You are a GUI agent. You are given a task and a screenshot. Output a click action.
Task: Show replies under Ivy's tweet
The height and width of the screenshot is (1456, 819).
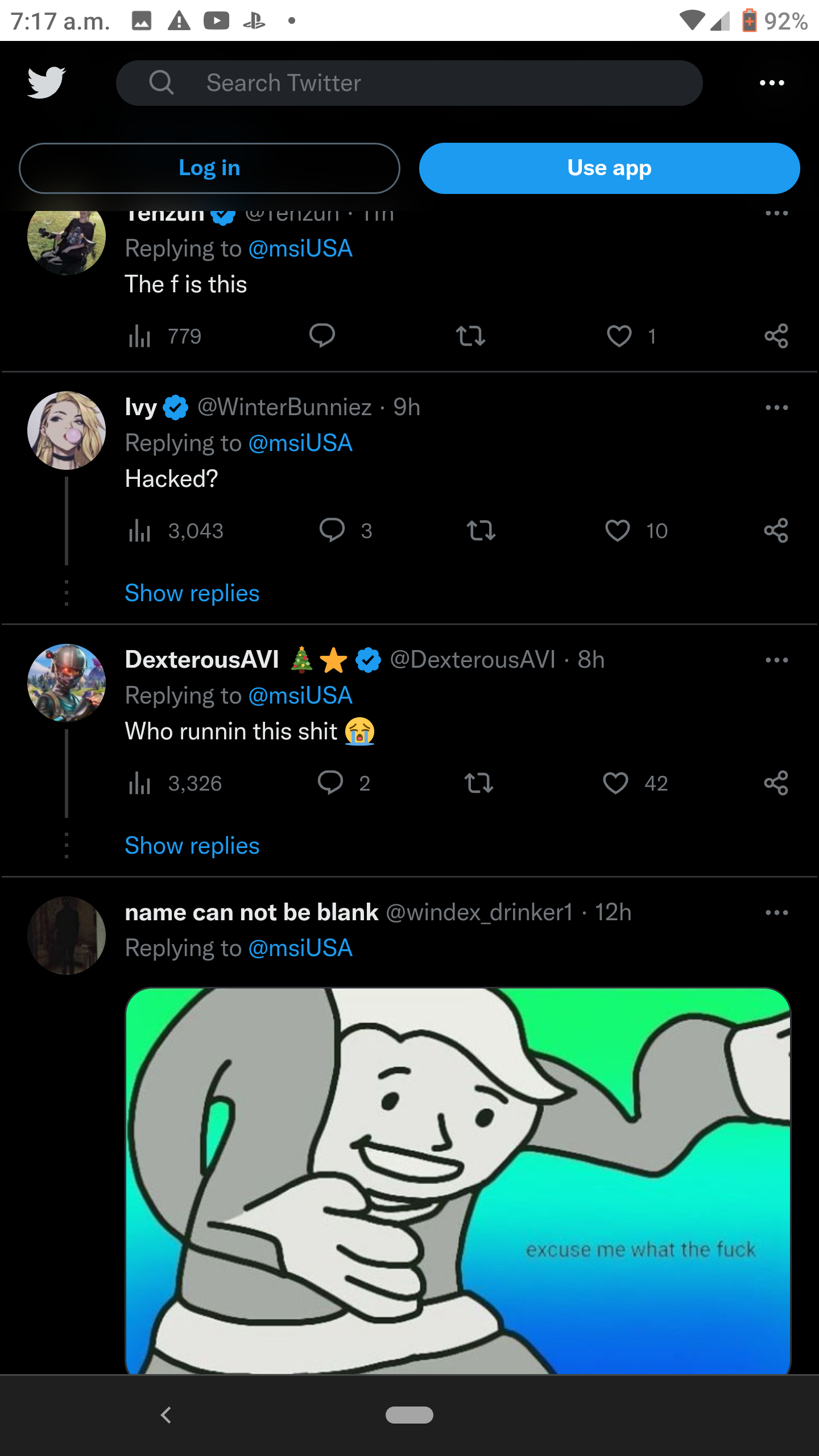pos(192,593)
